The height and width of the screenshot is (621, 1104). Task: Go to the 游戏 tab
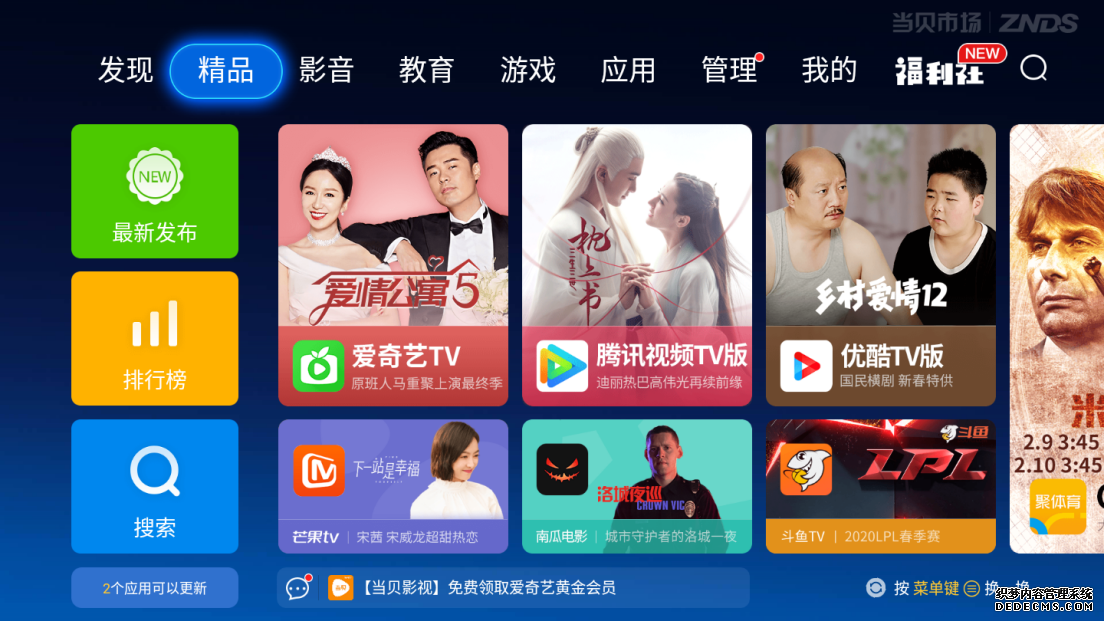[x=528, y=70]
